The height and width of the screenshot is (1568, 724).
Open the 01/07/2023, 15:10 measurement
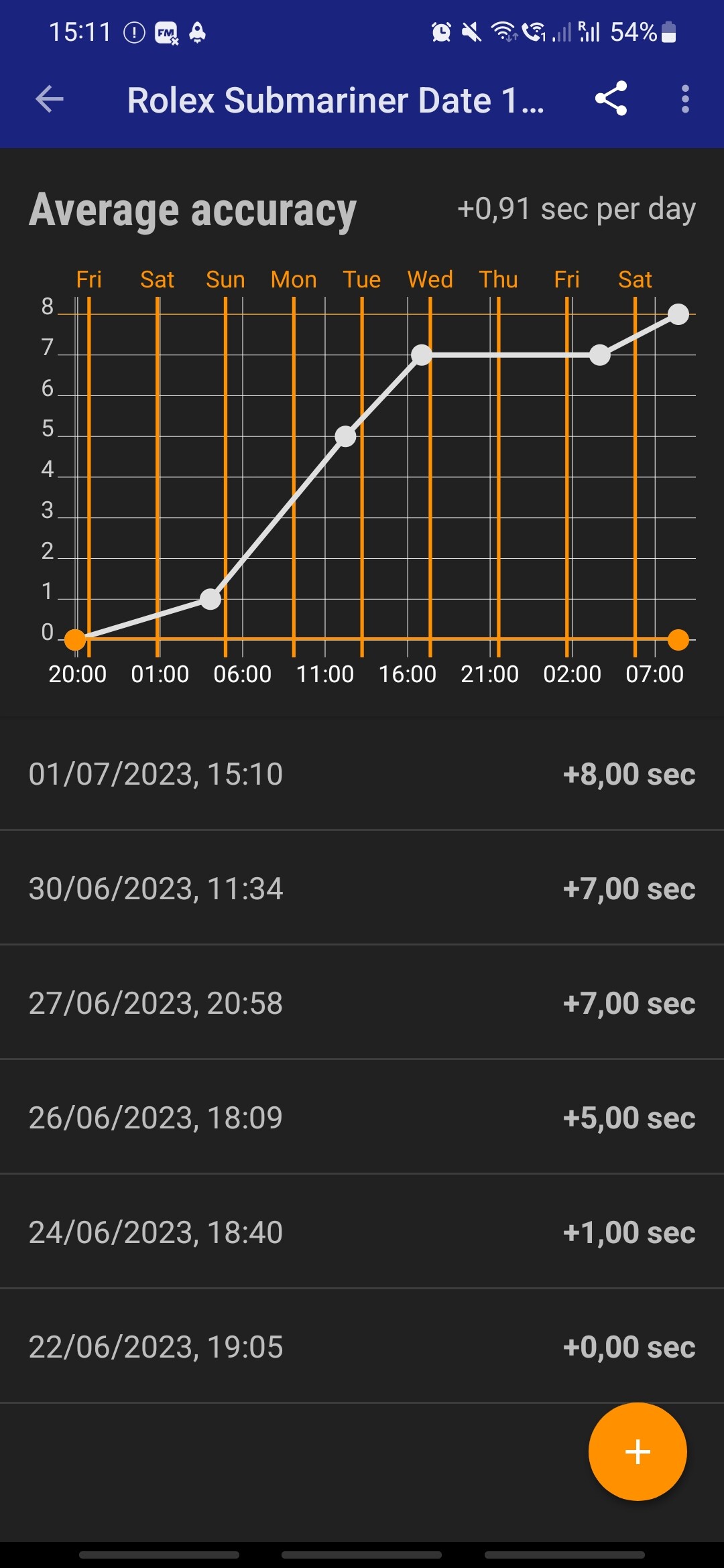[x=362, y=773]
